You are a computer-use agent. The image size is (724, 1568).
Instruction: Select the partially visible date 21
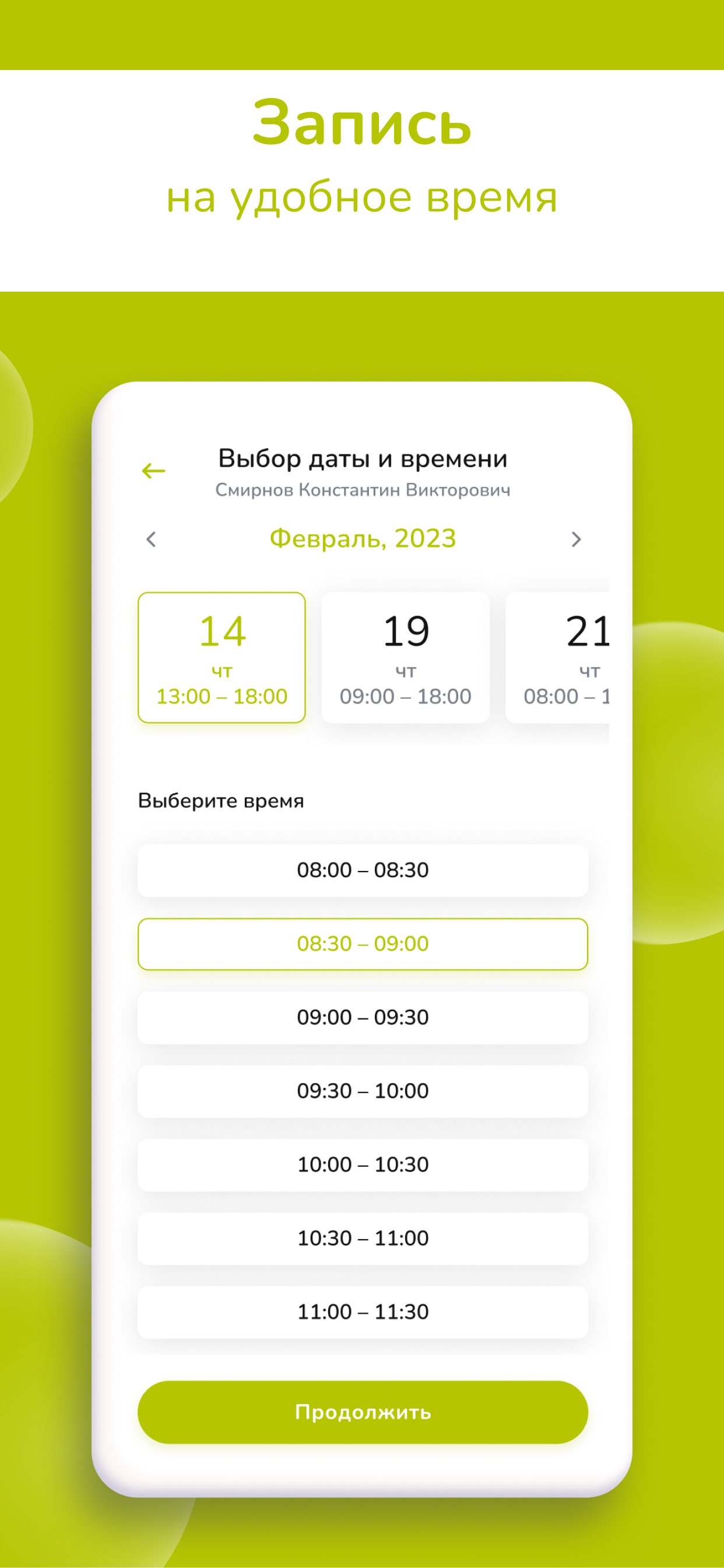coord(578,656)
